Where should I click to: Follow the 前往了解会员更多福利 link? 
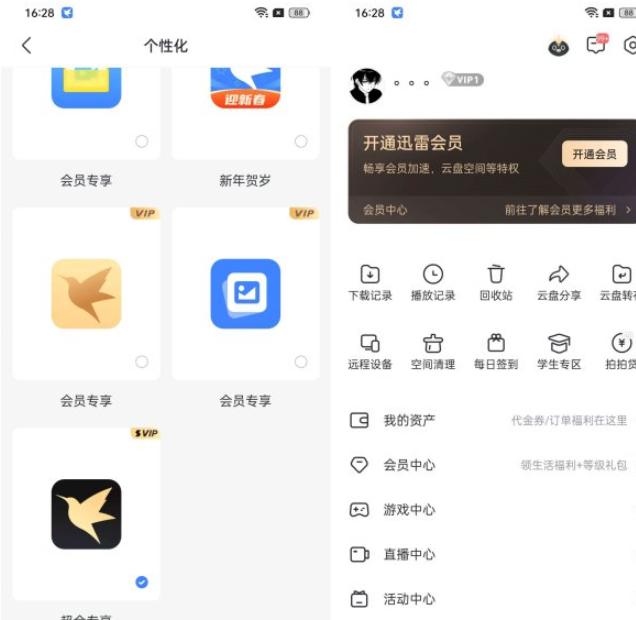pos(567,210)
